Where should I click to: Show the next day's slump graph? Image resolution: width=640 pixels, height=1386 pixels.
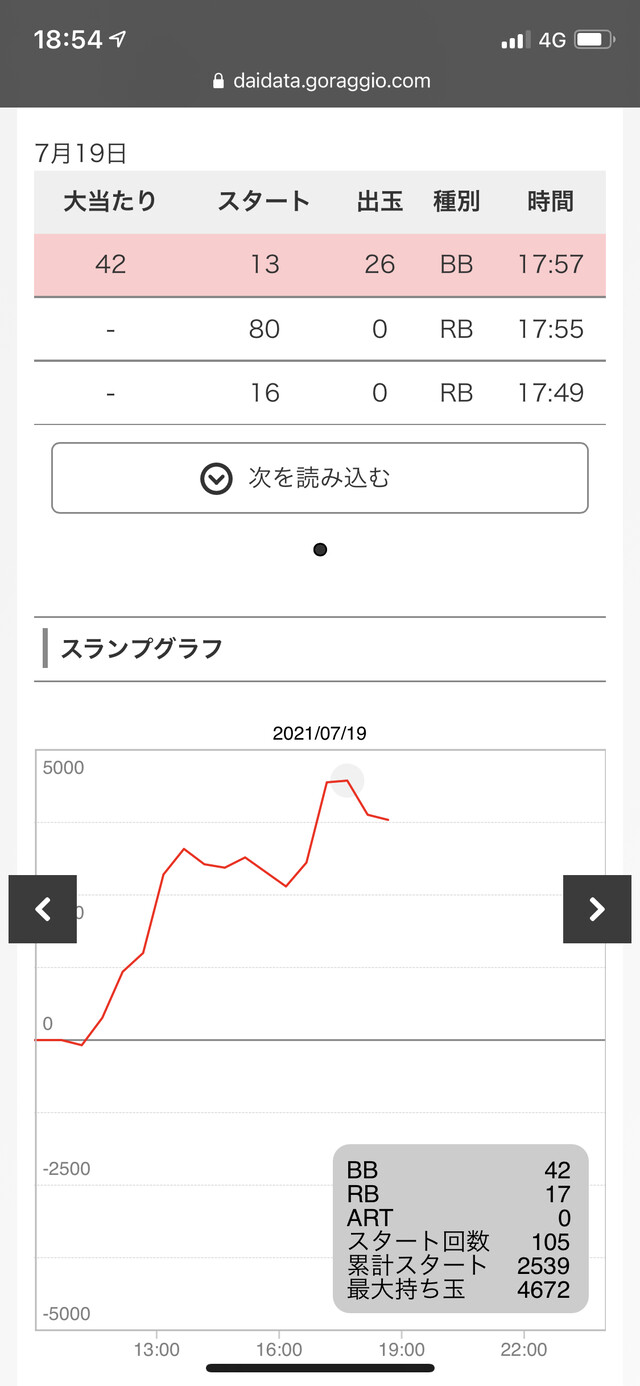[597, 909]
